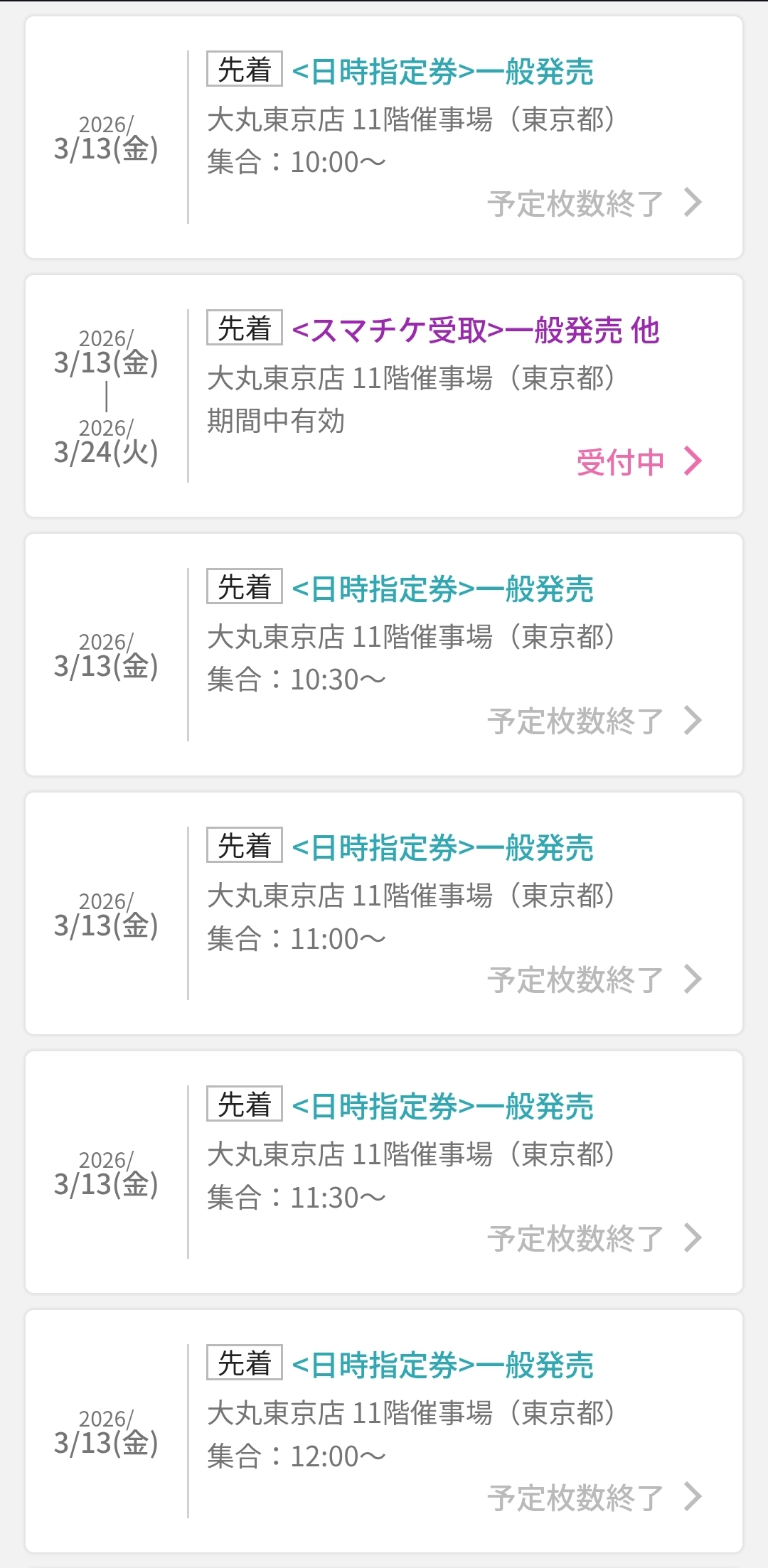
Task: Open the 11:30 集合 ticket card
Action: (x=384, y=1172)
